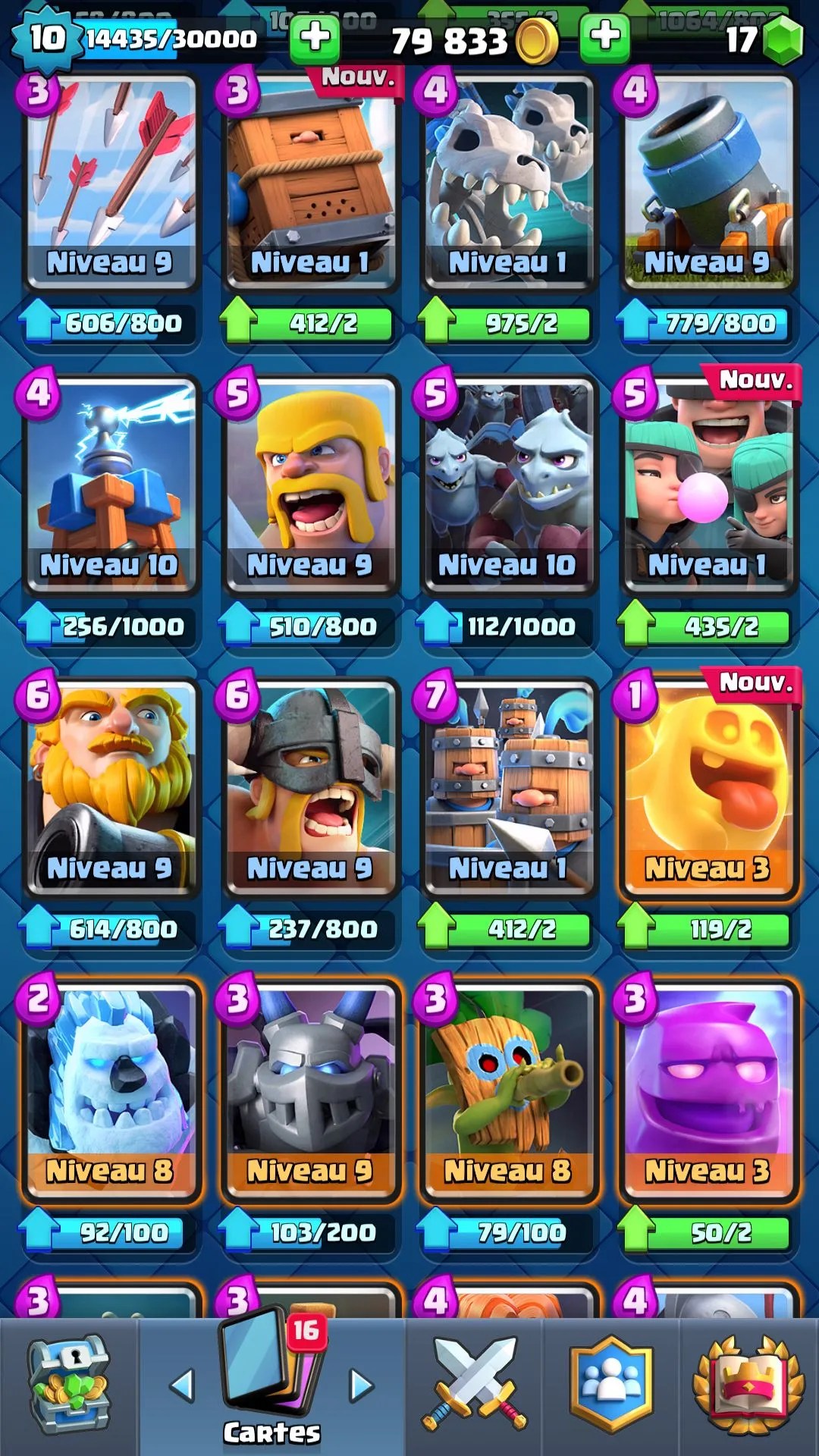Open the Ice Golem card showing 92/100
The width and height of the screenshot is (819, 1456).
coord(111,1090)
